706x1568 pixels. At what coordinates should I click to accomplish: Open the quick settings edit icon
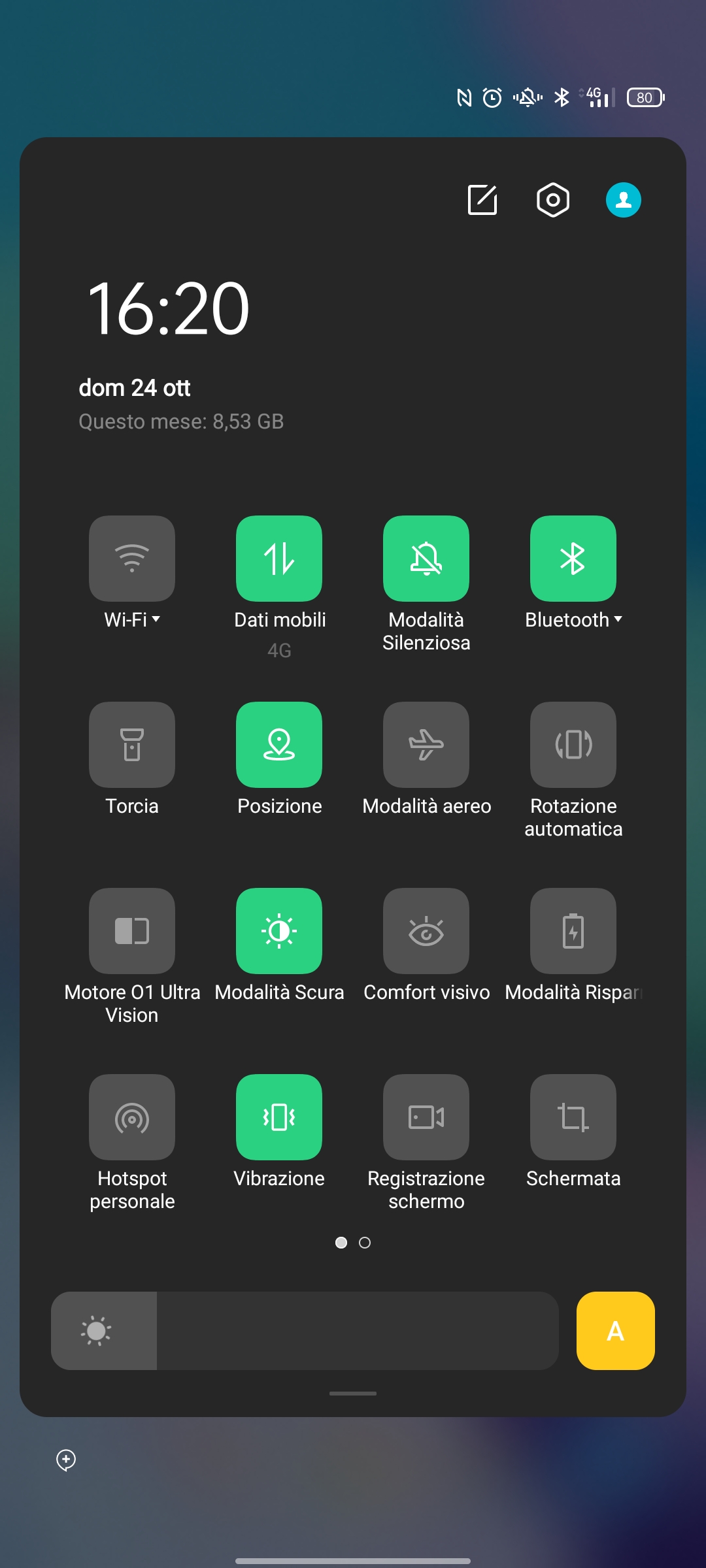(x=482, y=200)
